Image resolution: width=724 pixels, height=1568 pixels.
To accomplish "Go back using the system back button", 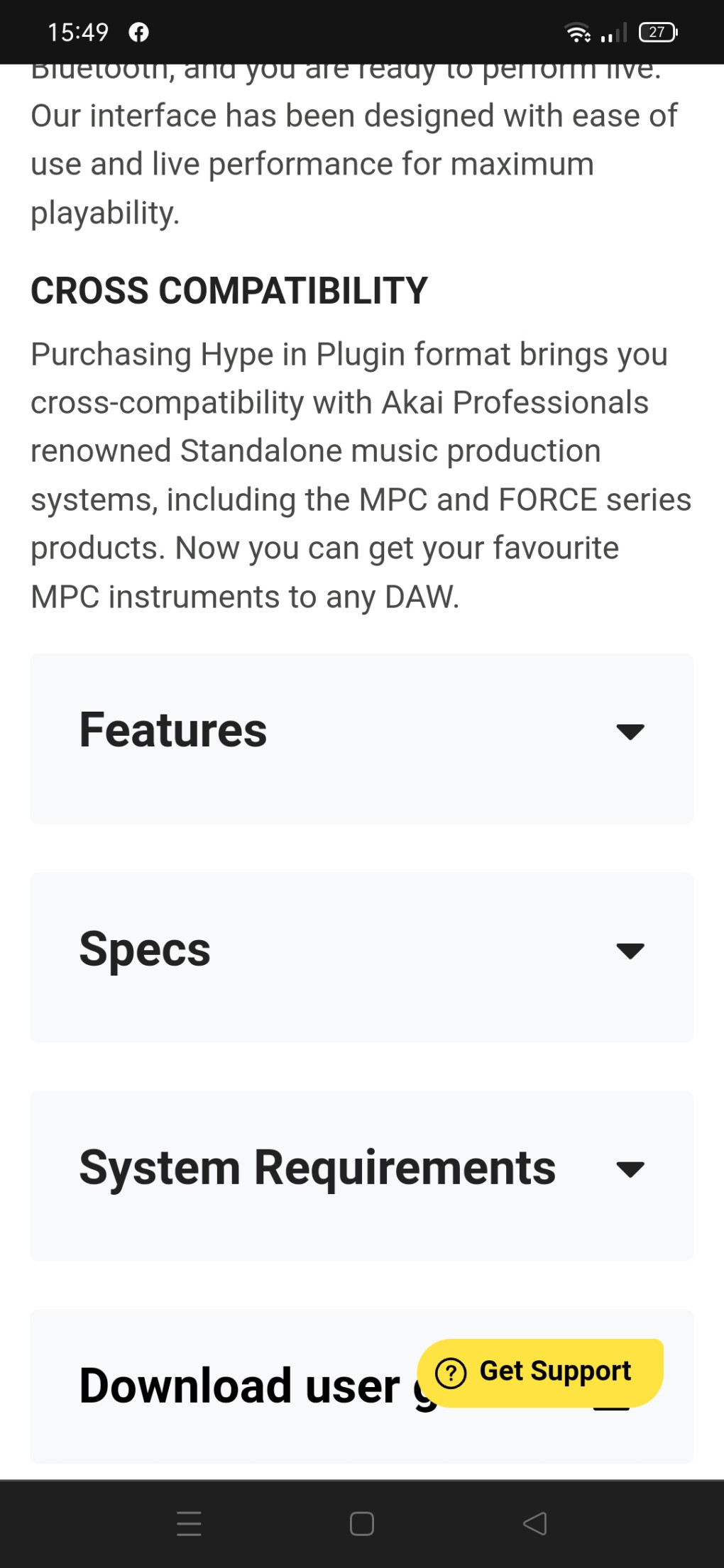I will (534, 1523).
